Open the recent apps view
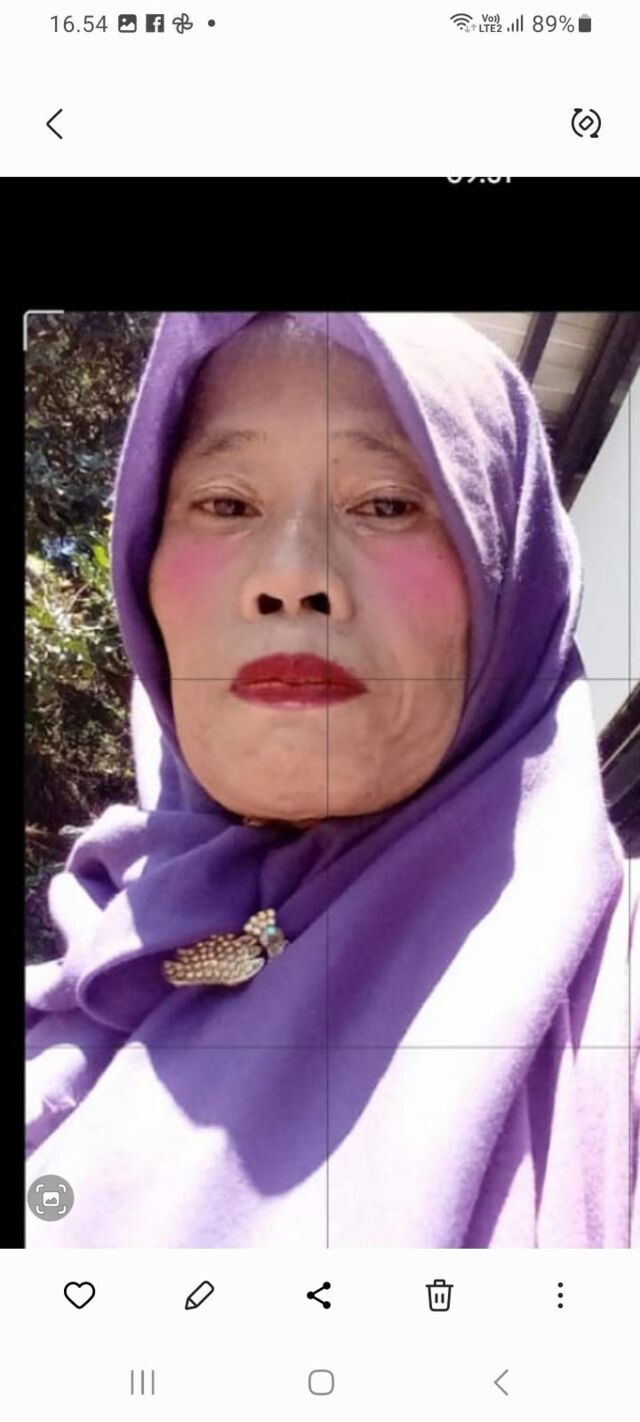The height and width of the screenshot is (1422, 640). [142, 1382]
